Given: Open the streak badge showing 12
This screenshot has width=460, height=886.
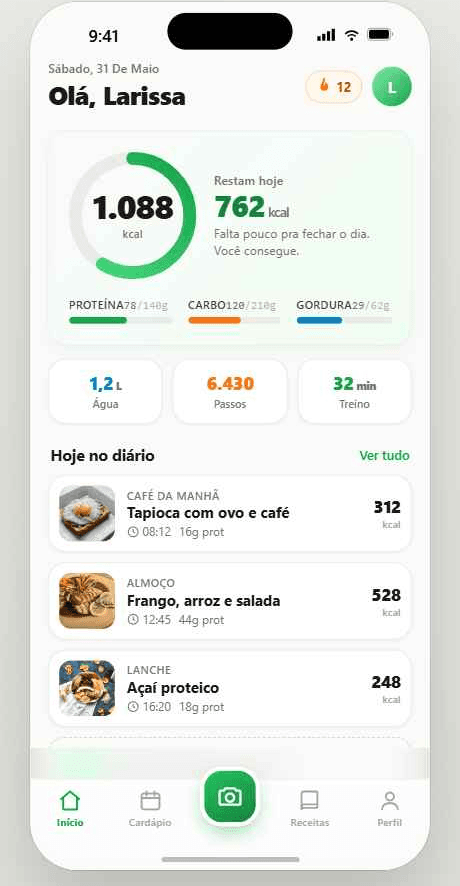Looking at the screenshot, I should click(x=333, y=87).
